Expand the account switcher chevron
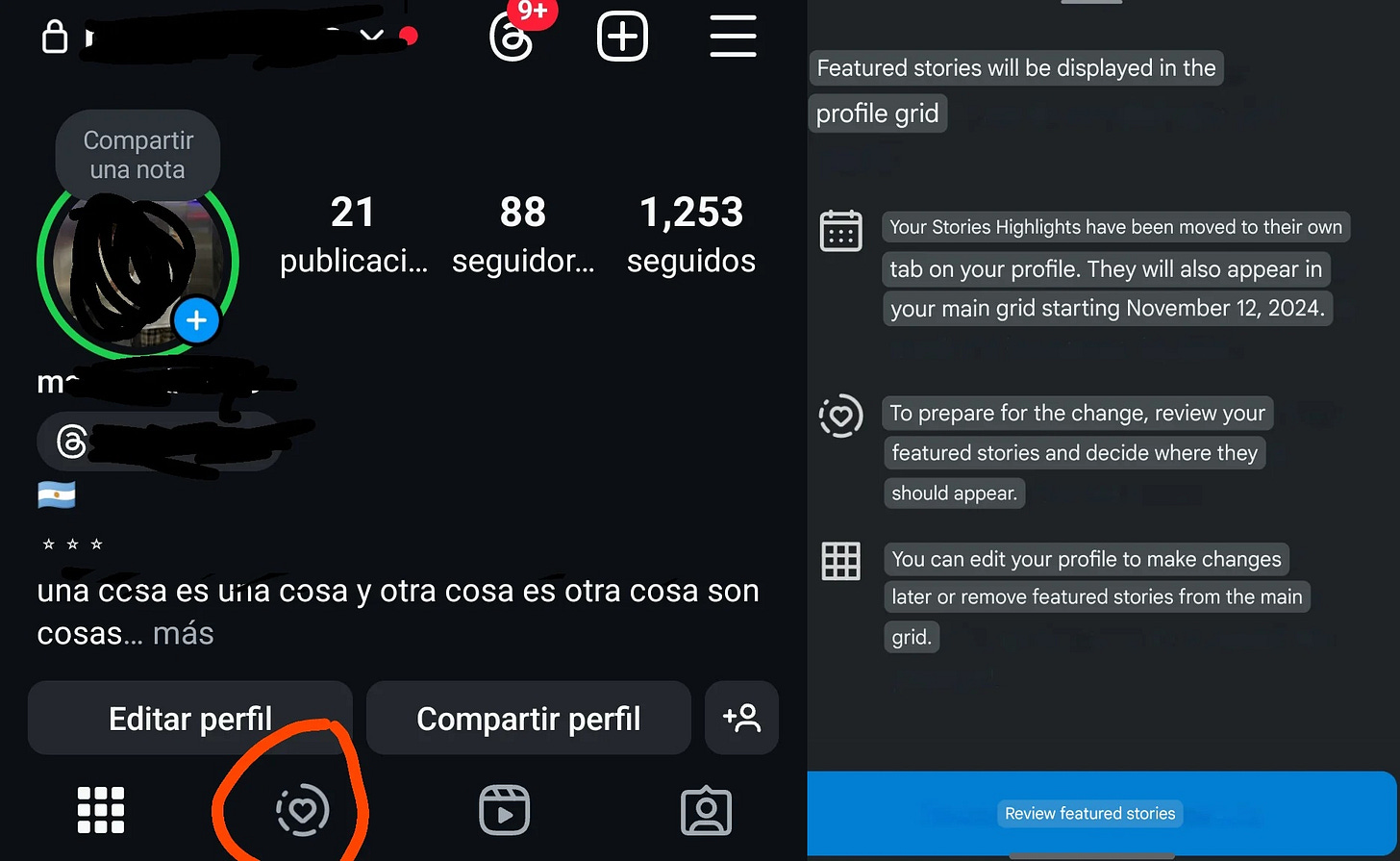 [x=372, y=37]
